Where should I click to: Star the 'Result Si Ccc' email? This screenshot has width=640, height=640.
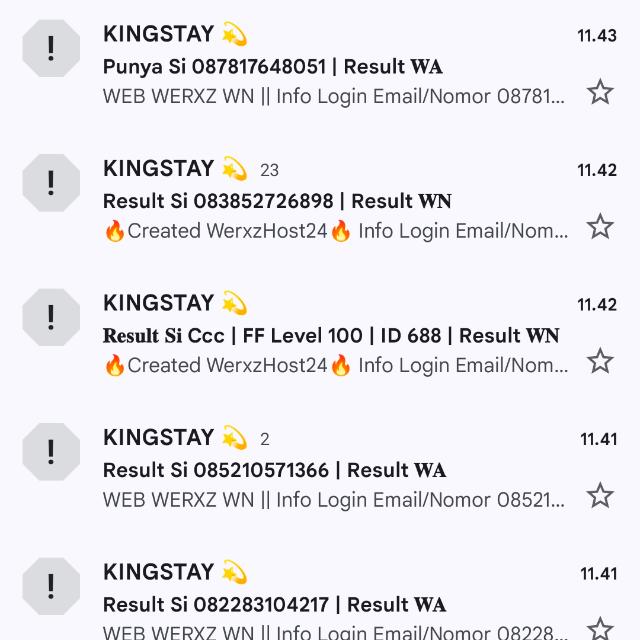coord(600,361)
